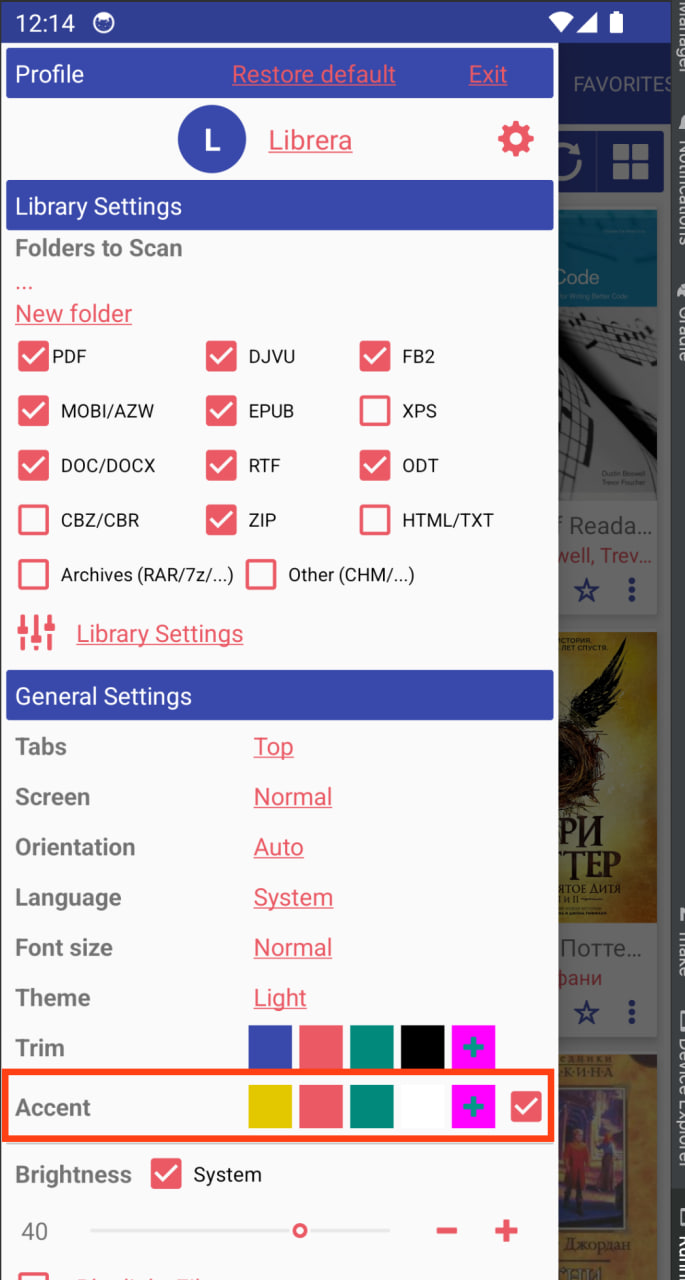Uncheck the System brightness checkbox
This screenshot has height=1280, width=685.
pos(166,1174)
